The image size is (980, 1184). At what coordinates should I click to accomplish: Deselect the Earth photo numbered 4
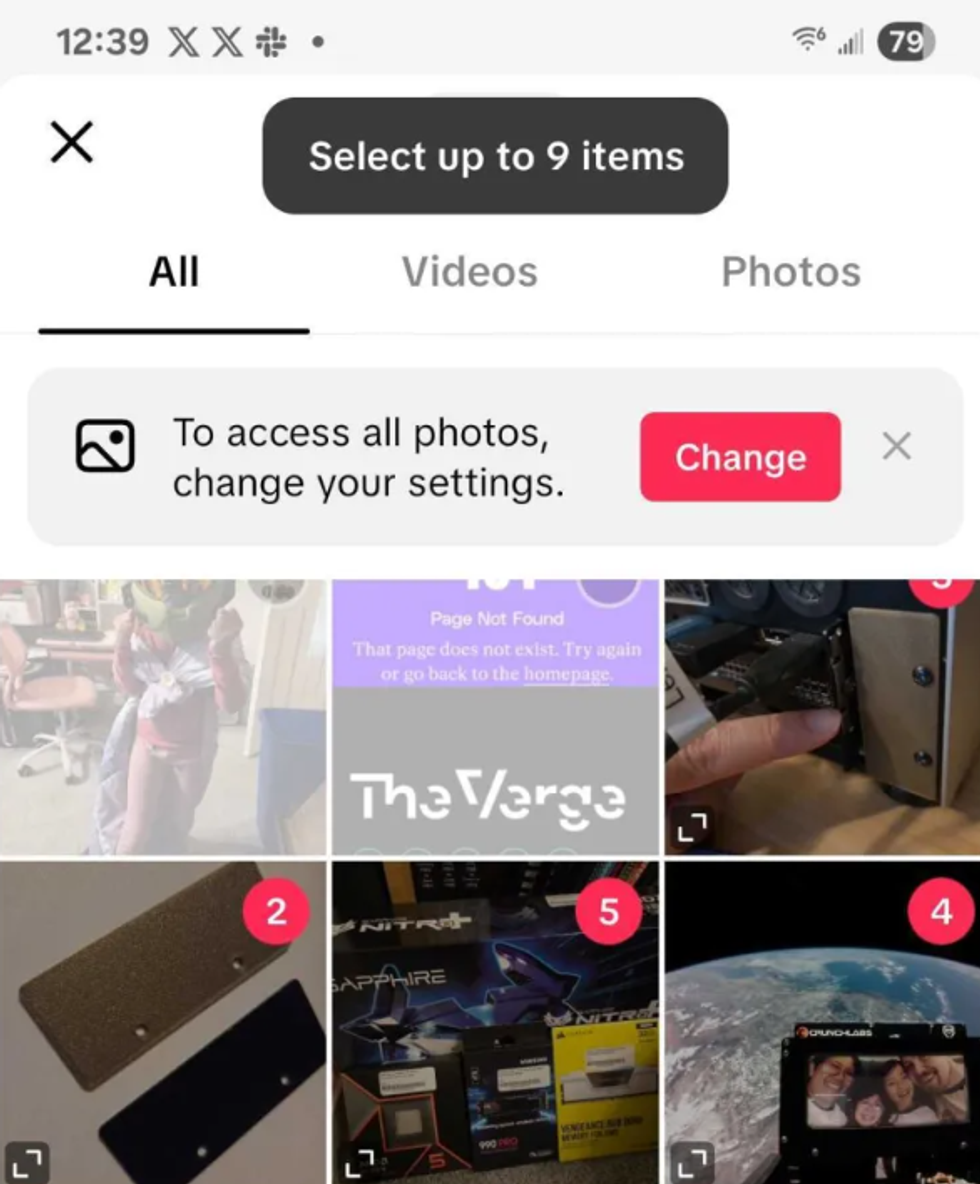pyautogui.click(x=941, y=912)
